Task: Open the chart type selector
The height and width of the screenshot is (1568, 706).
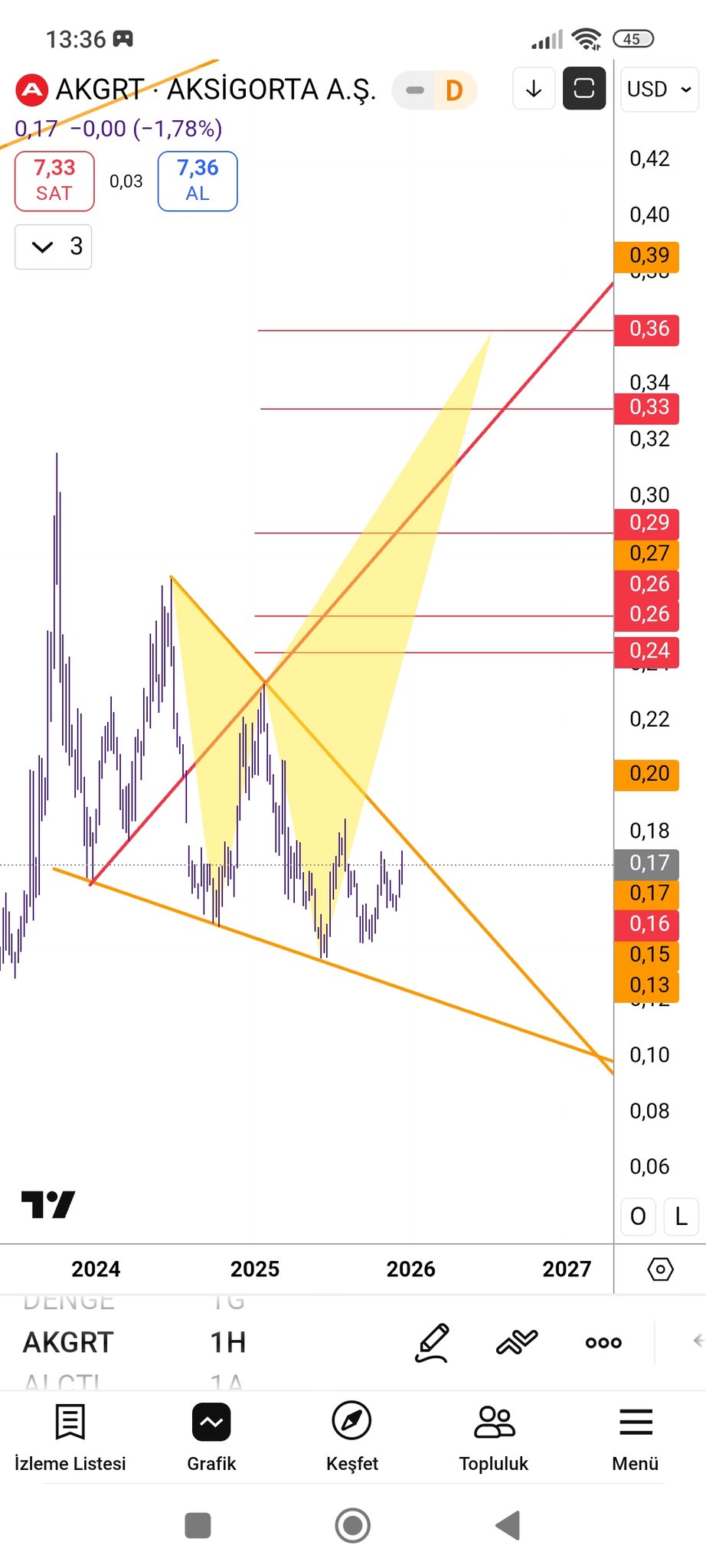Action: click(x=517, y=1342)
